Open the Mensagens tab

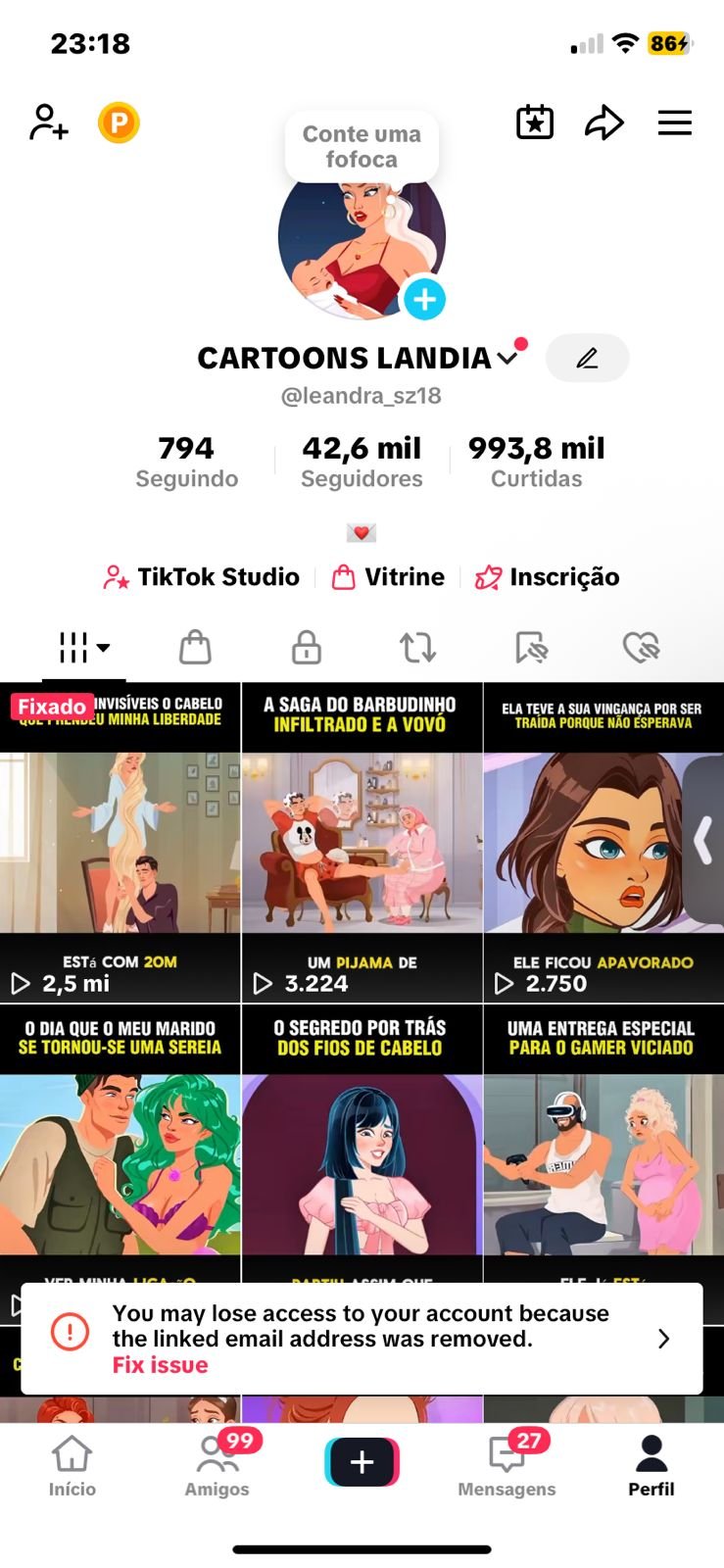pos(507,1466)
